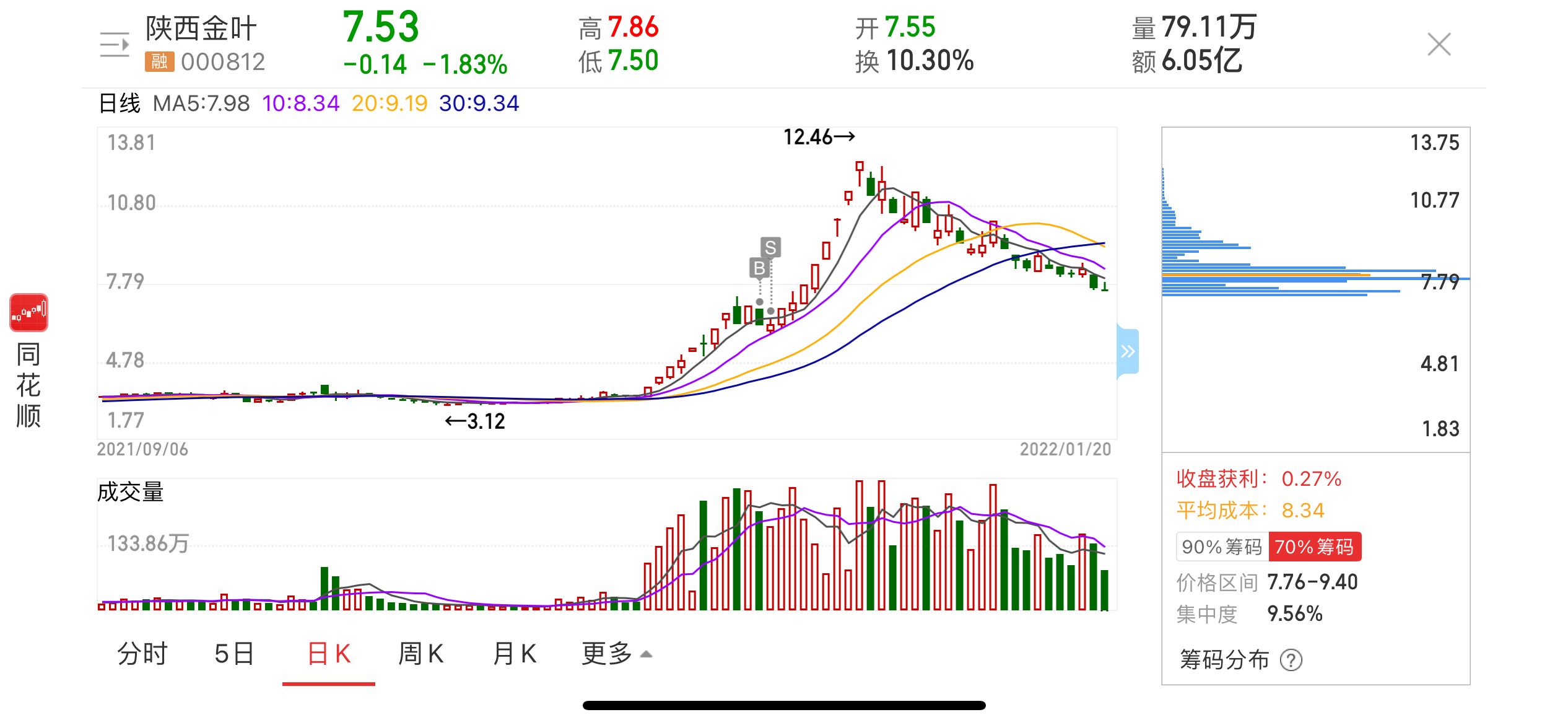The image size is (1568, 725).
Task: Select the 日K tab
Action: click(x=329, y=654)
